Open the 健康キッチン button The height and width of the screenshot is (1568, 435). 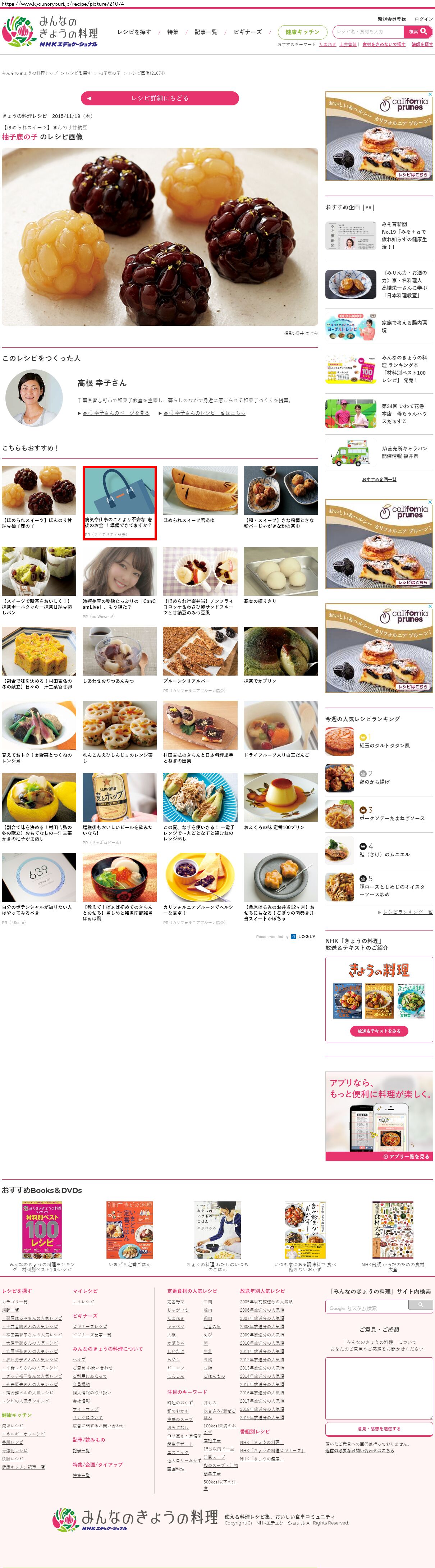302,32
